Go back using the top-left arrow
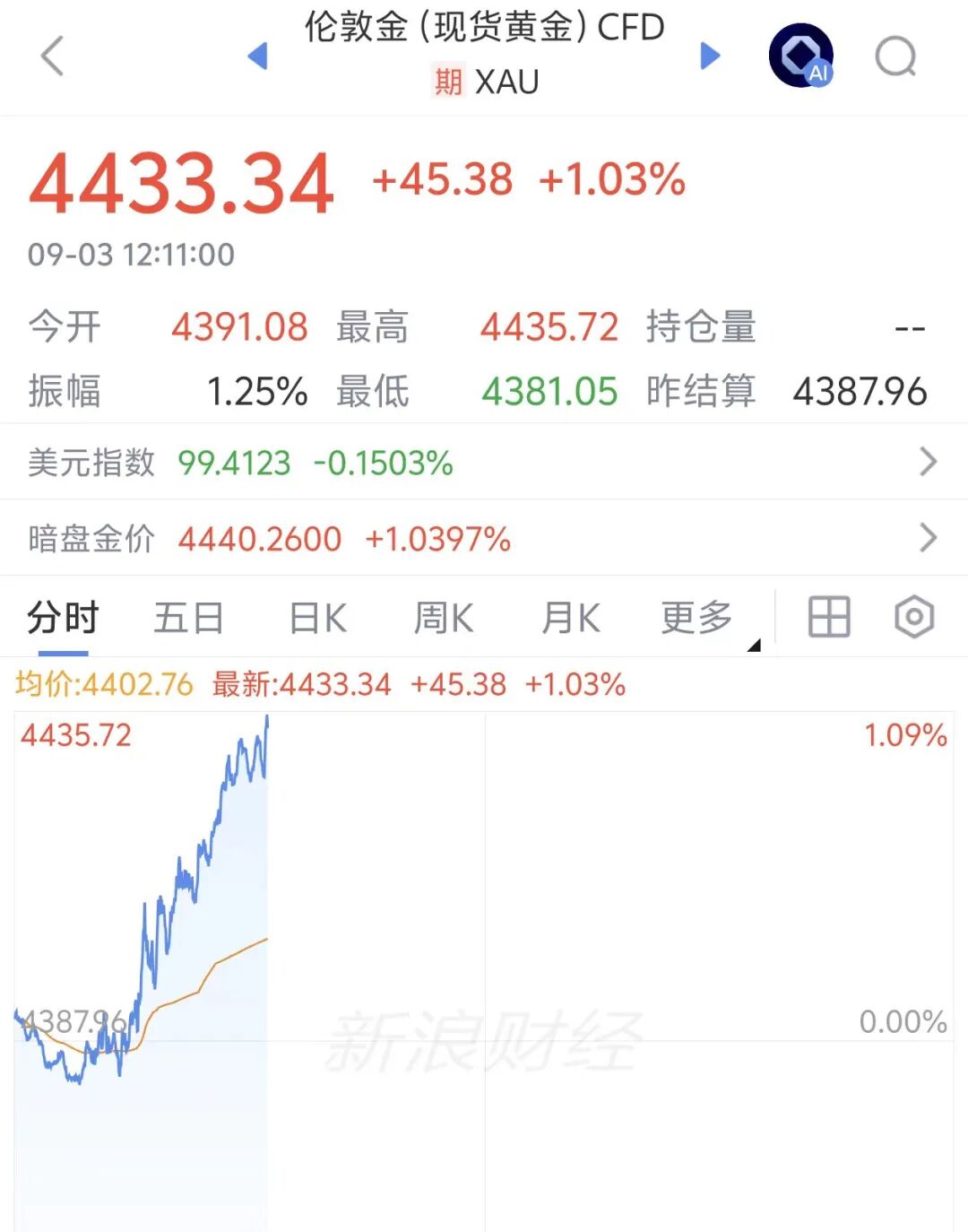Image resolution: width=968 pixels, height=1232 pixels. [53, 56]
